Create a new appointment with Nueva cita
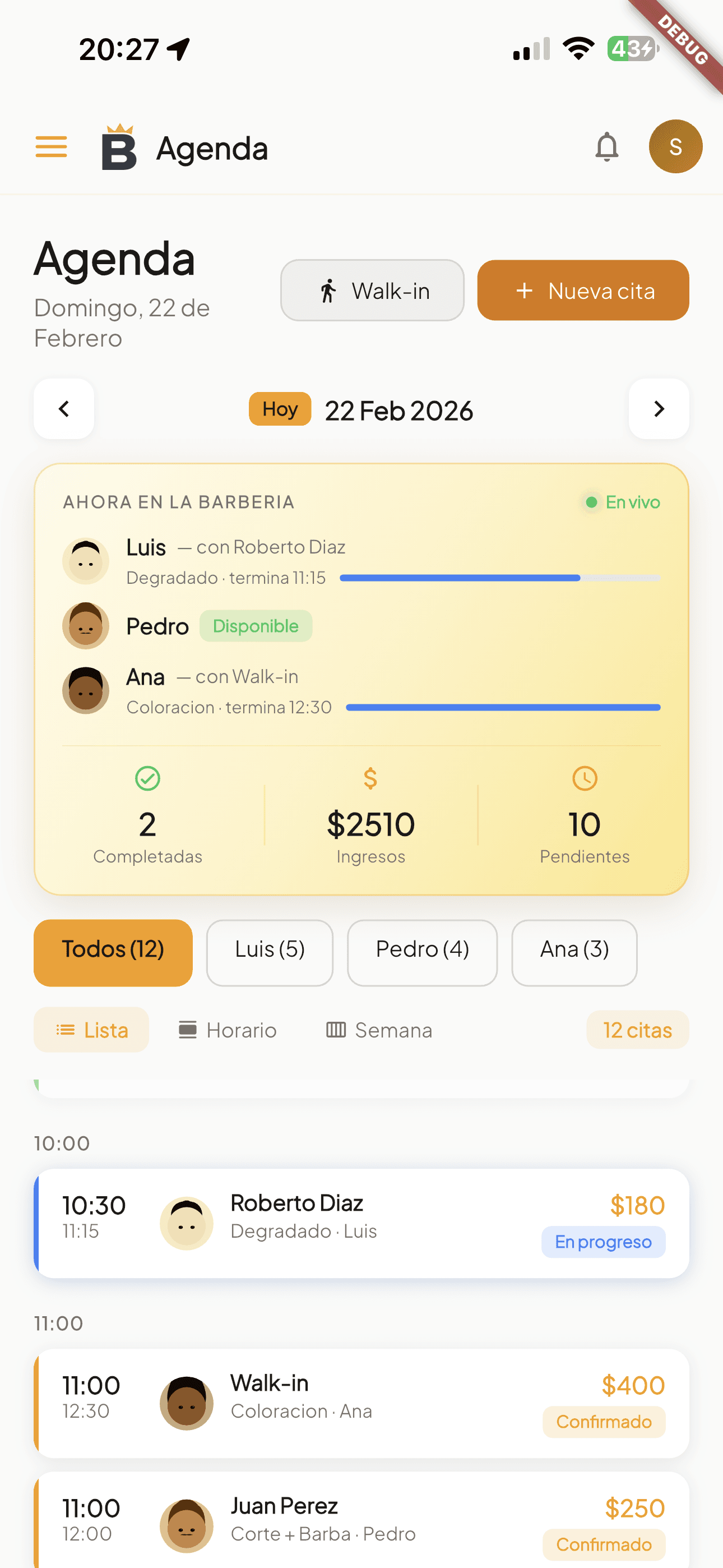Viewport: 723px width, 1568px height. [x=582, y=290]
